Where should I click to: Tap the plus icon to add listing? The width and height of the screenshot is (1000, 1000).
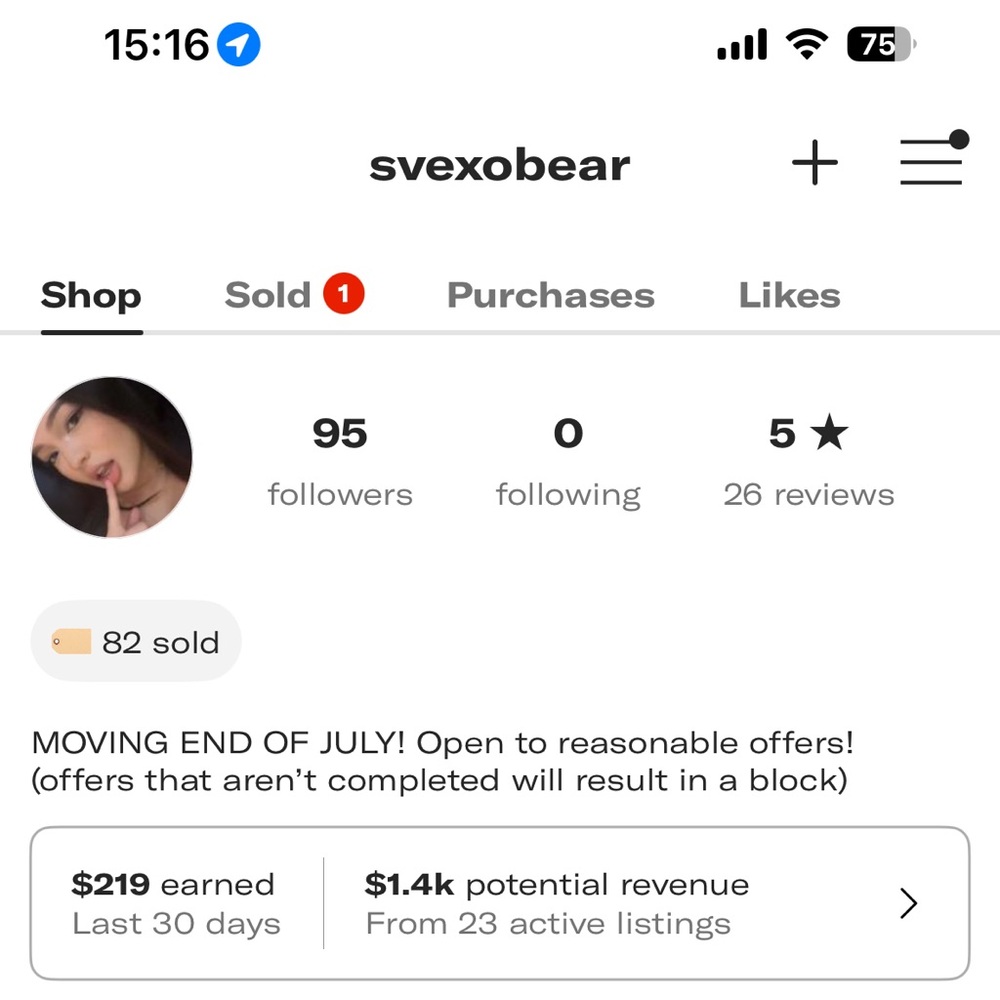click(814, 162)
